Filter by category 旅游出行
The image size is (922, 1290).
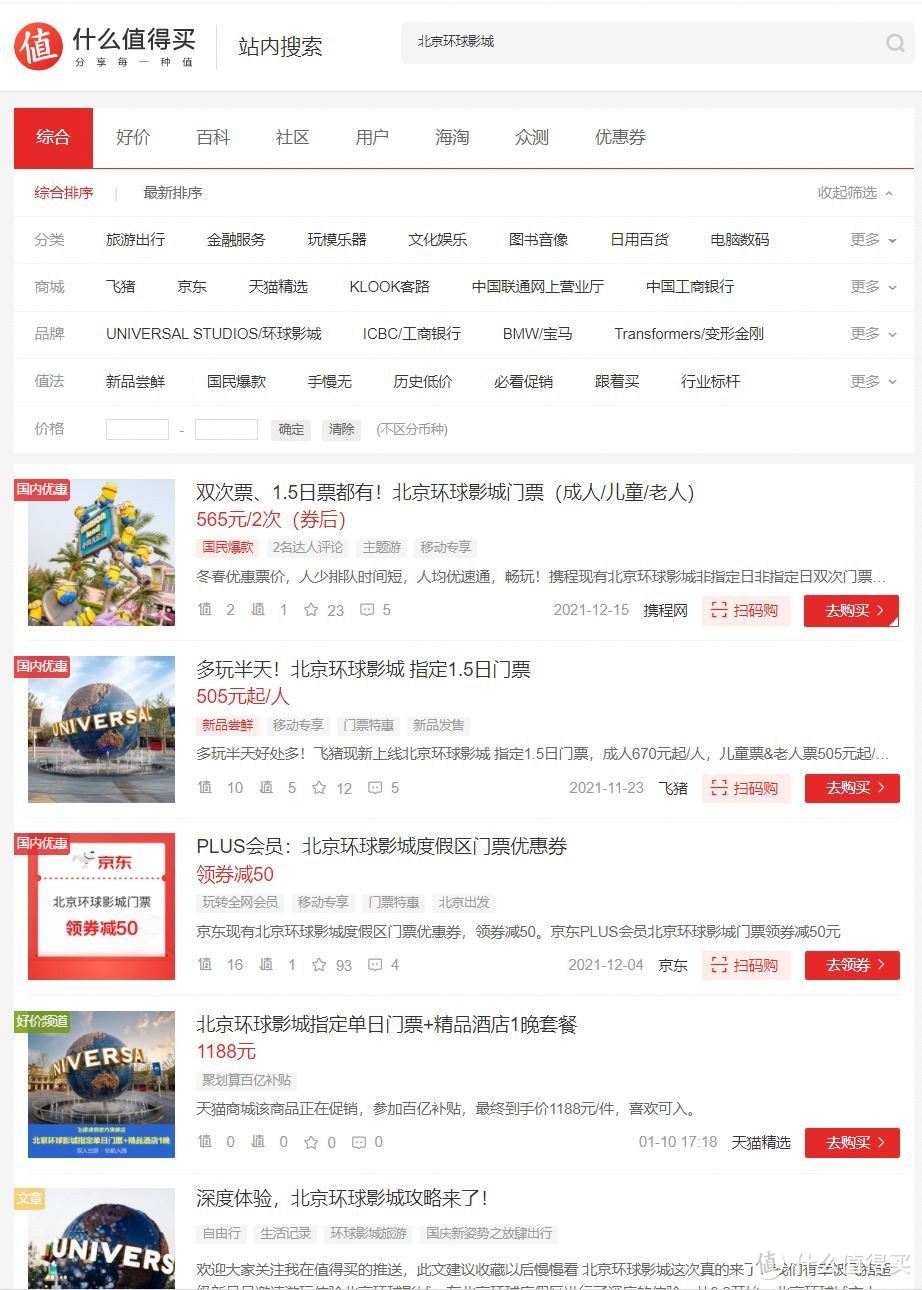tap(135, 240)
